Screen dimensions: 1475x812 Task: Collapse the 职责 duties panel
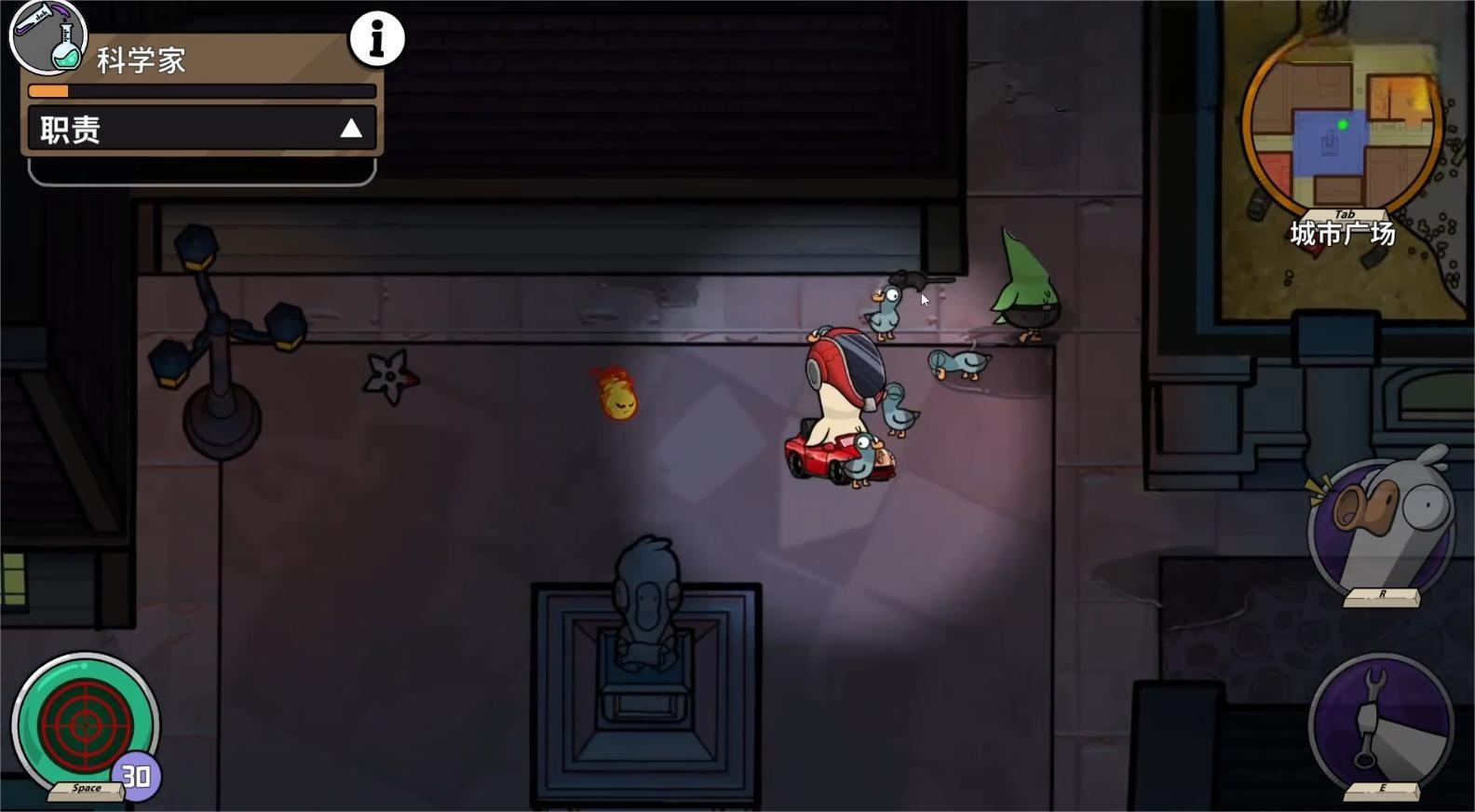point(350,129)
